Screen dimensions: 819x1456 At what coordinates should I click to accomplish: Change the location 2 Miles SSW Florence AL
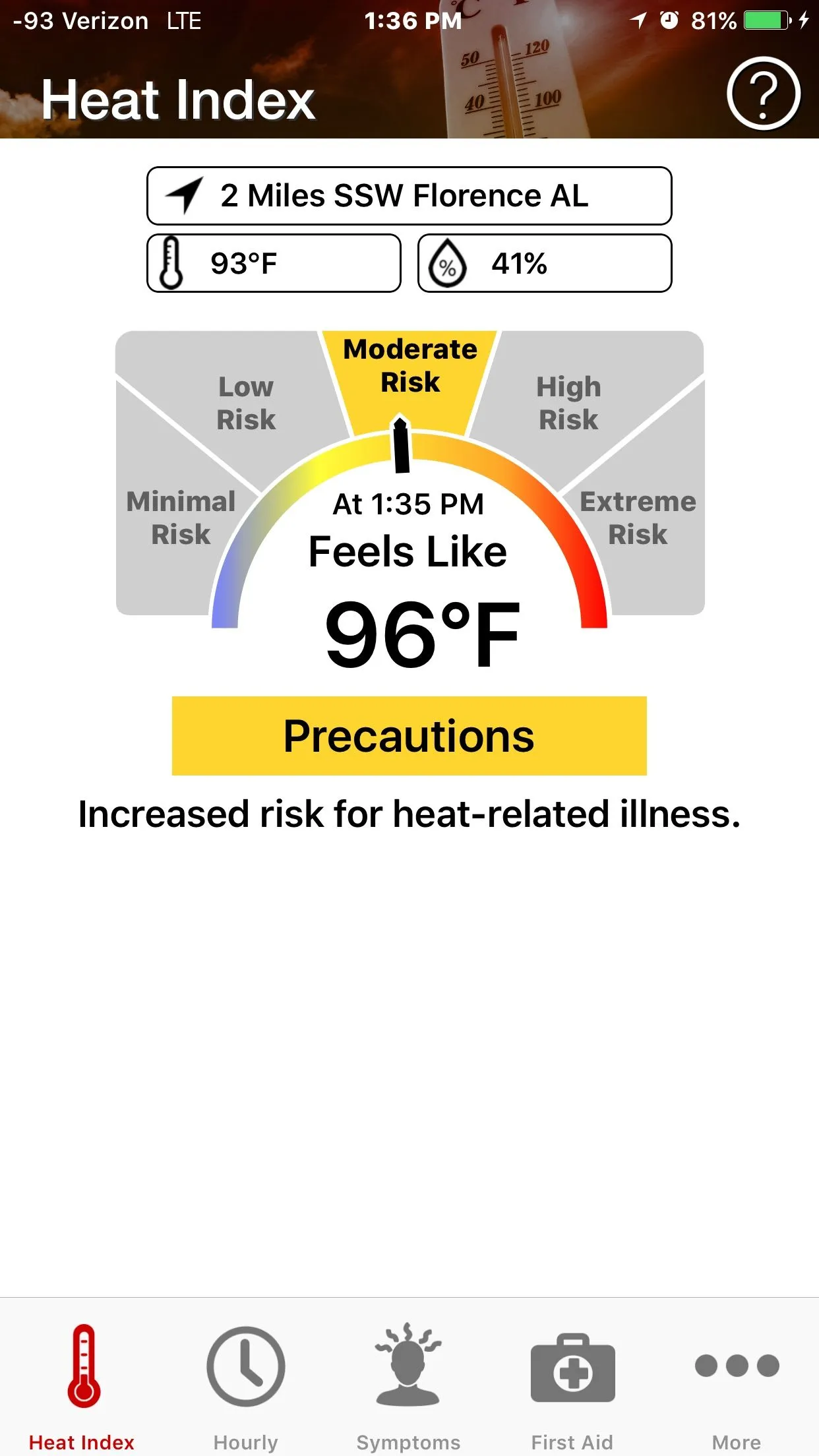tap(409, 196)
